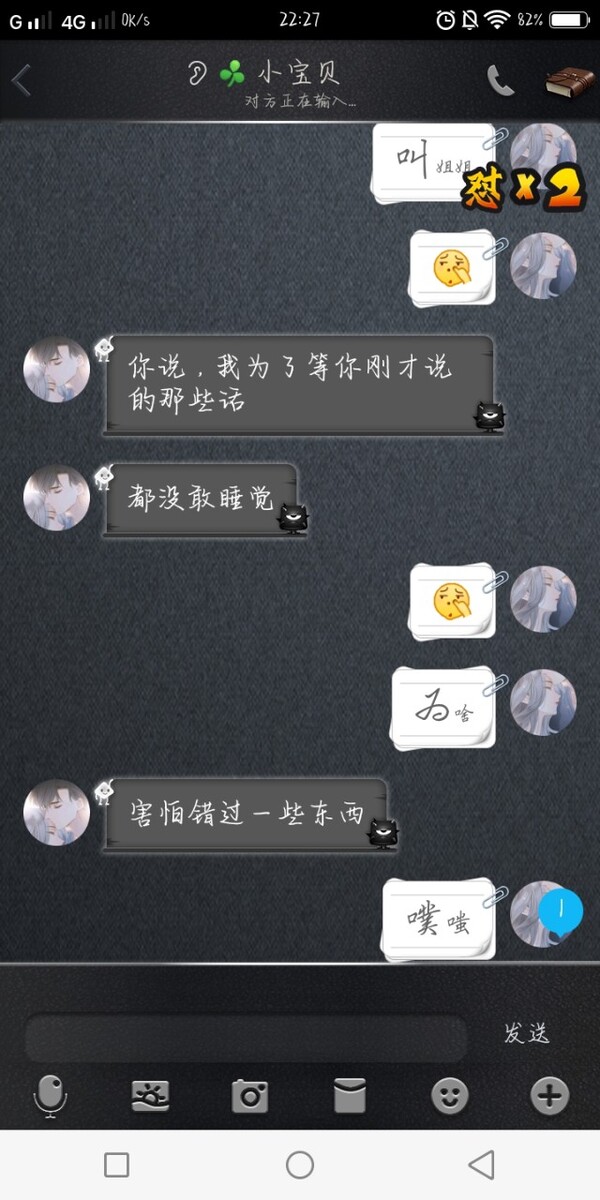Viewport: 600px width, 1200px height.
Task: Open the photo gallery picker
Action: pyautogui.click(x=150, y=1096)
